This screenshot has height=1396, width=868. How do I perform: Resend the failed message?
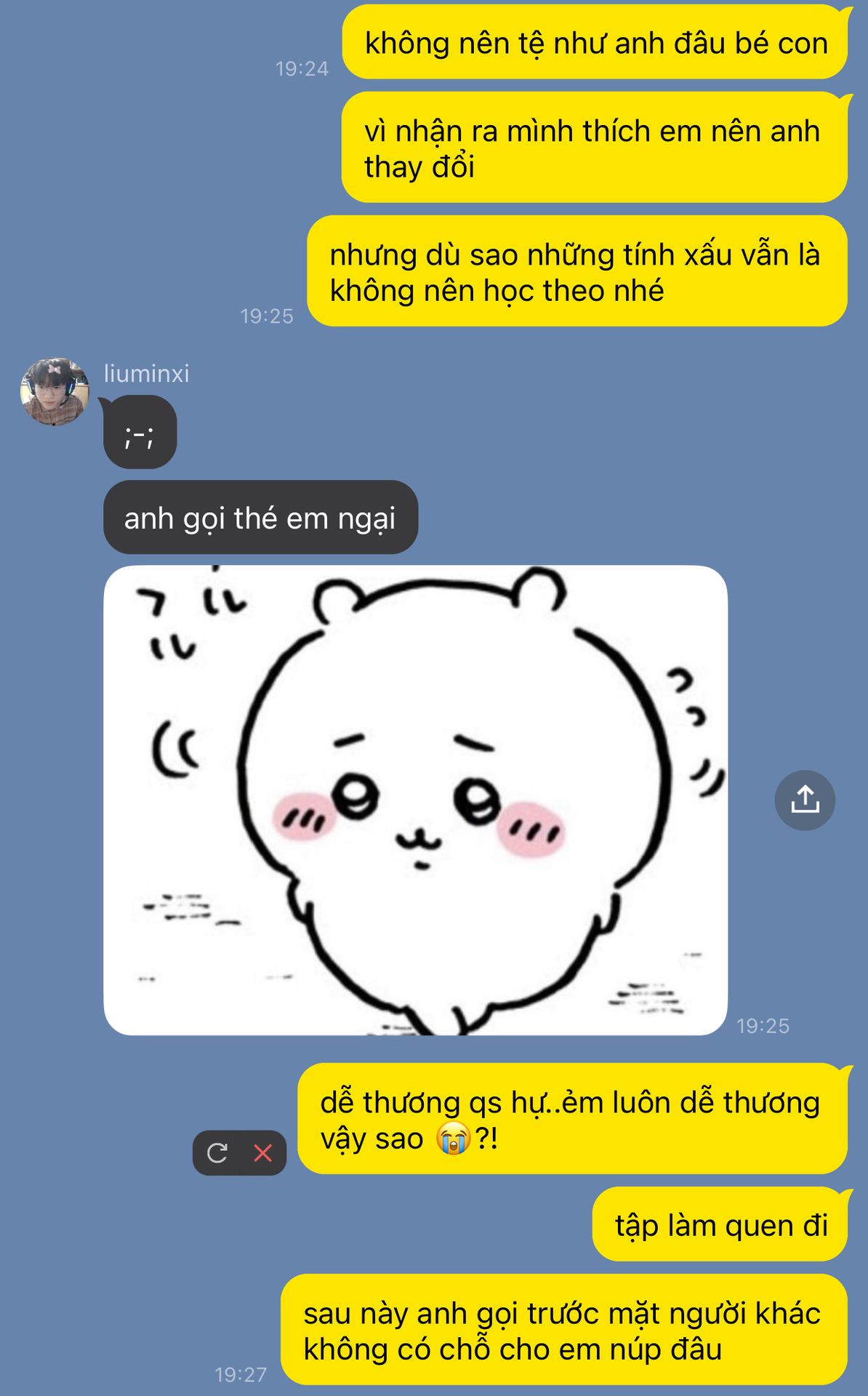tap(217, 1153)
